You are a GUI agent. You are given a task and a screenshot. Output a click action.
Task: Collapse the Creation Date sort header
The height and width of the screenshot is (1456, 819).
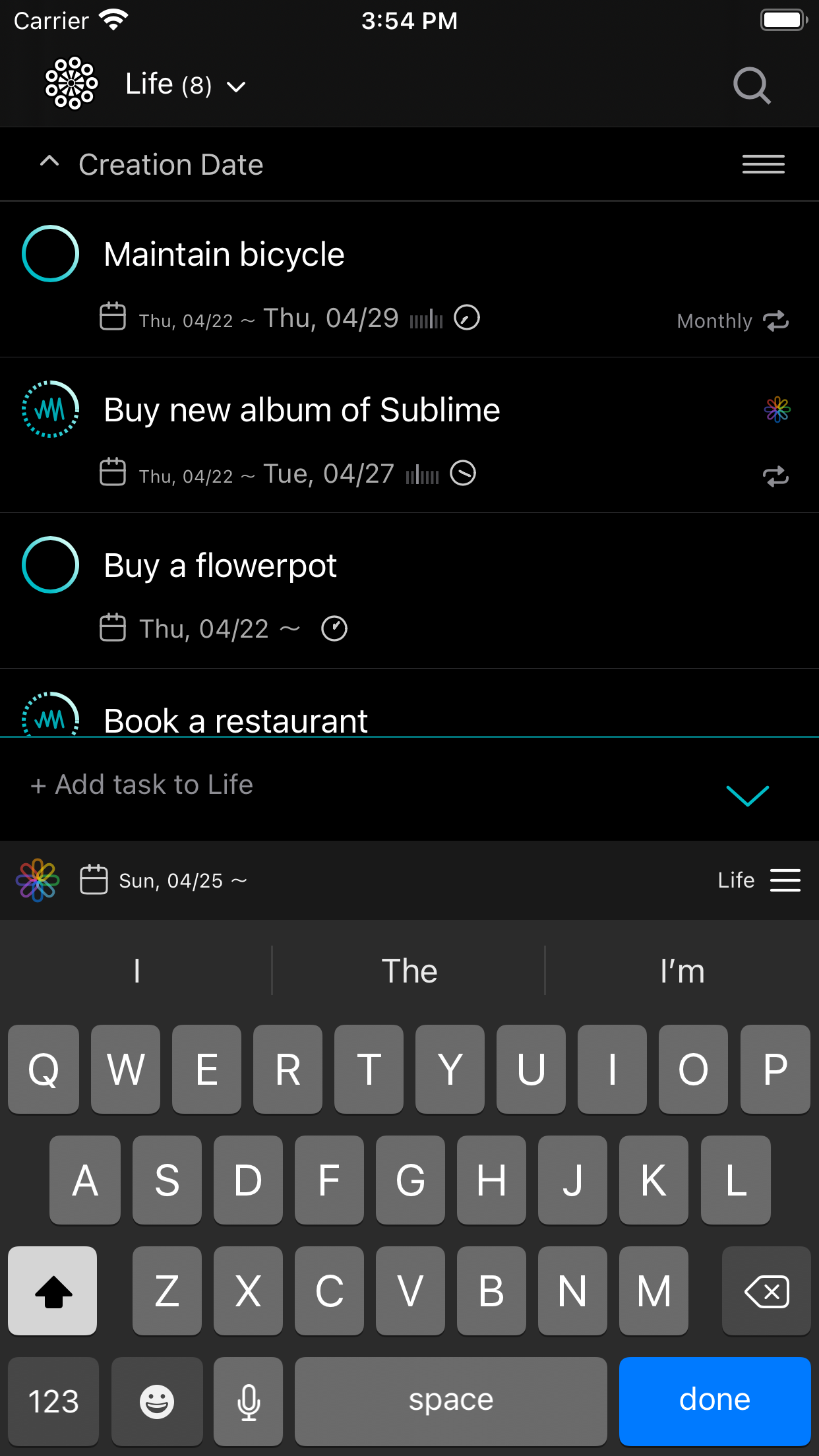click(49, 162)
